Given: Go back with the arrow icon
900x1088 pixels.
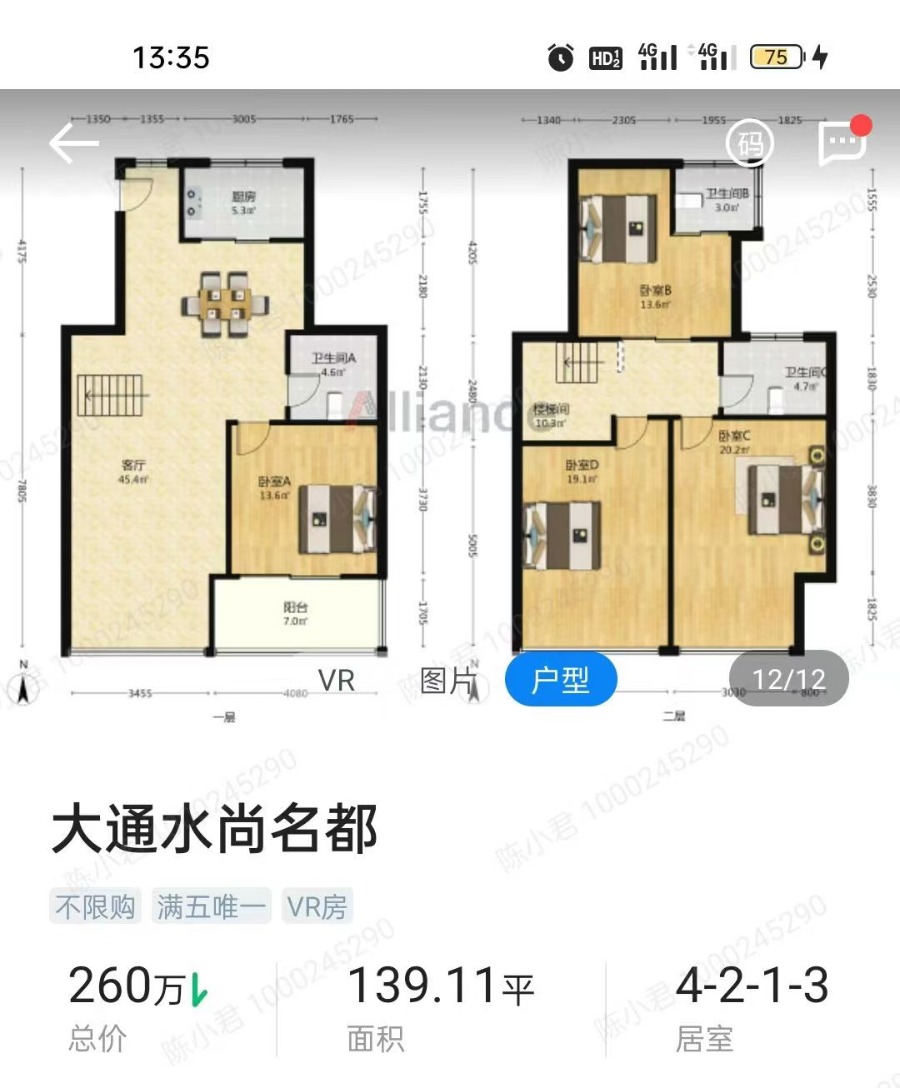Looking at the screenshot, I should coord(74,144).
